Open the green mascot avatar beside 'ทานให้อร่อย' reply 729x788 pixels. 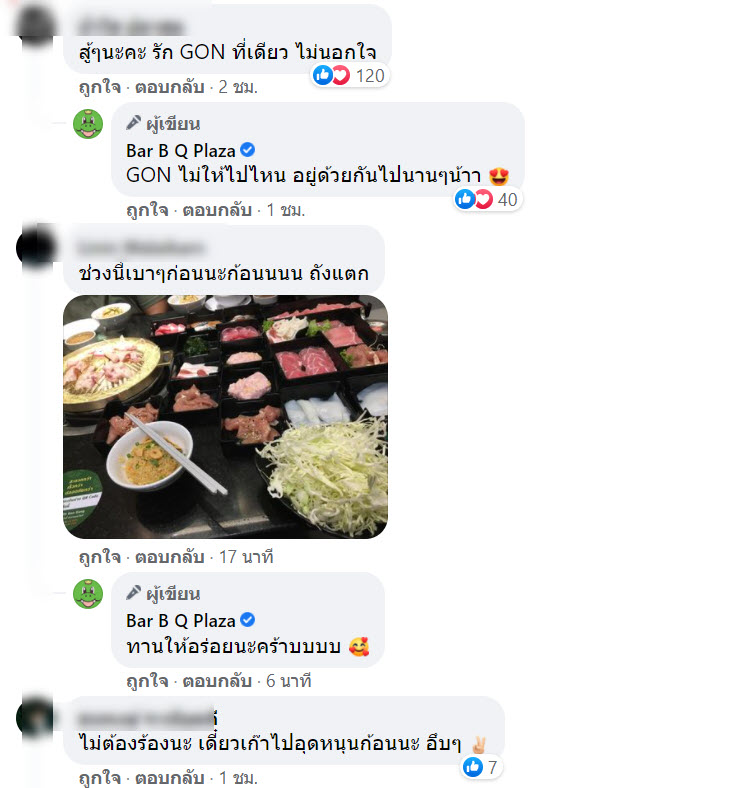tap(88, 594)
